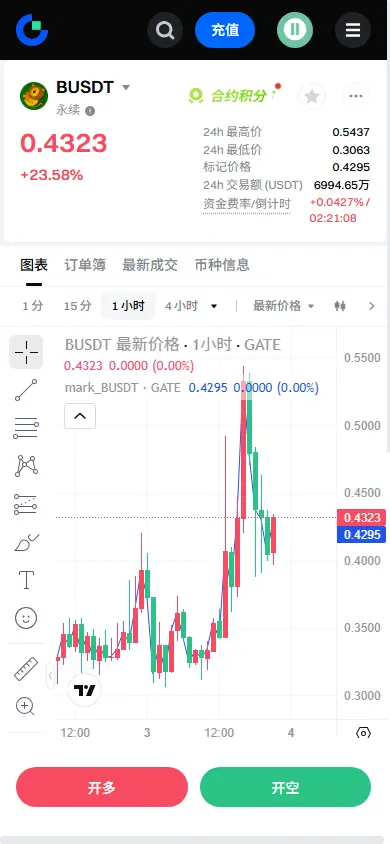Select the 1分 timeframe

click(x=33, y=306)
